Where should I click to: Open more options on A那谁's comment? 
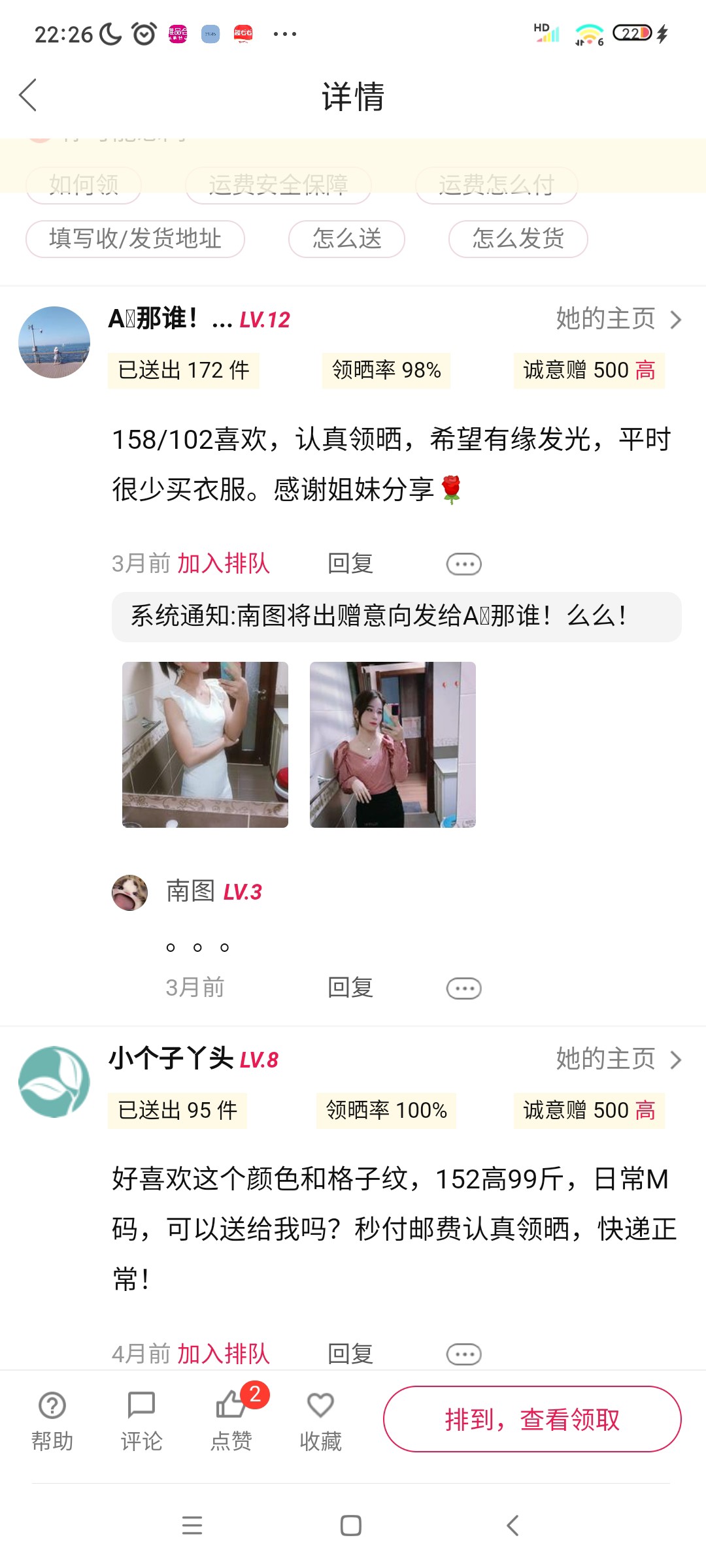coord(463,564)
